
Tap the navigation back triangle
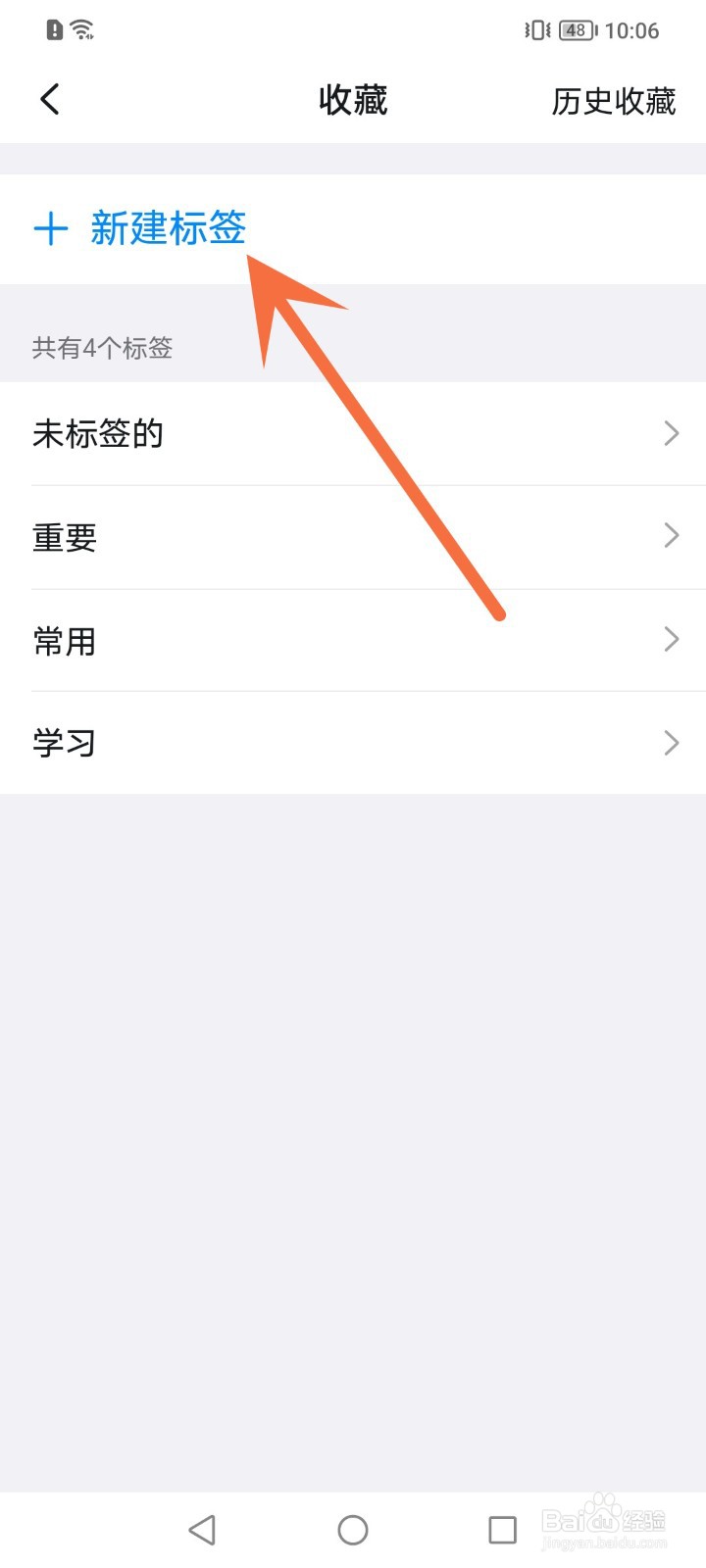click(x=202, y=1528)
